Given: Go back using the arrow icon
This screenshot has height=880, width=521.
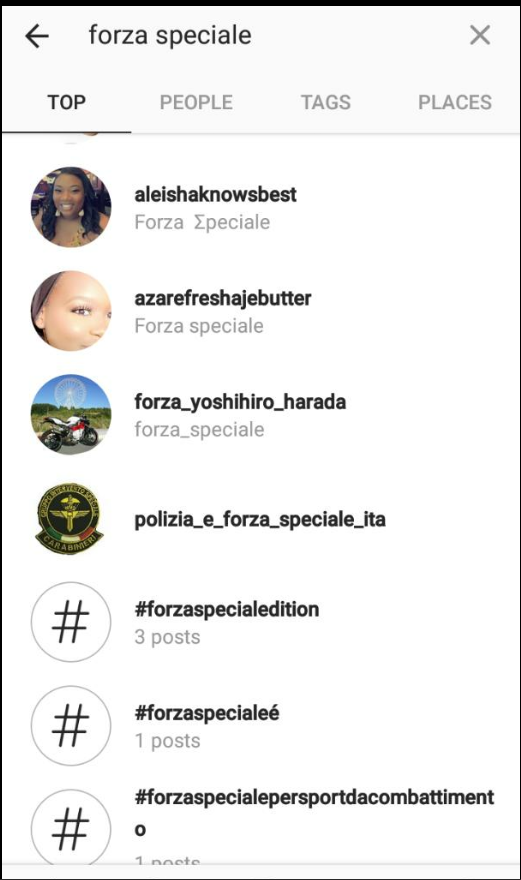Looking at the screenshot, I should pos(37,36).
